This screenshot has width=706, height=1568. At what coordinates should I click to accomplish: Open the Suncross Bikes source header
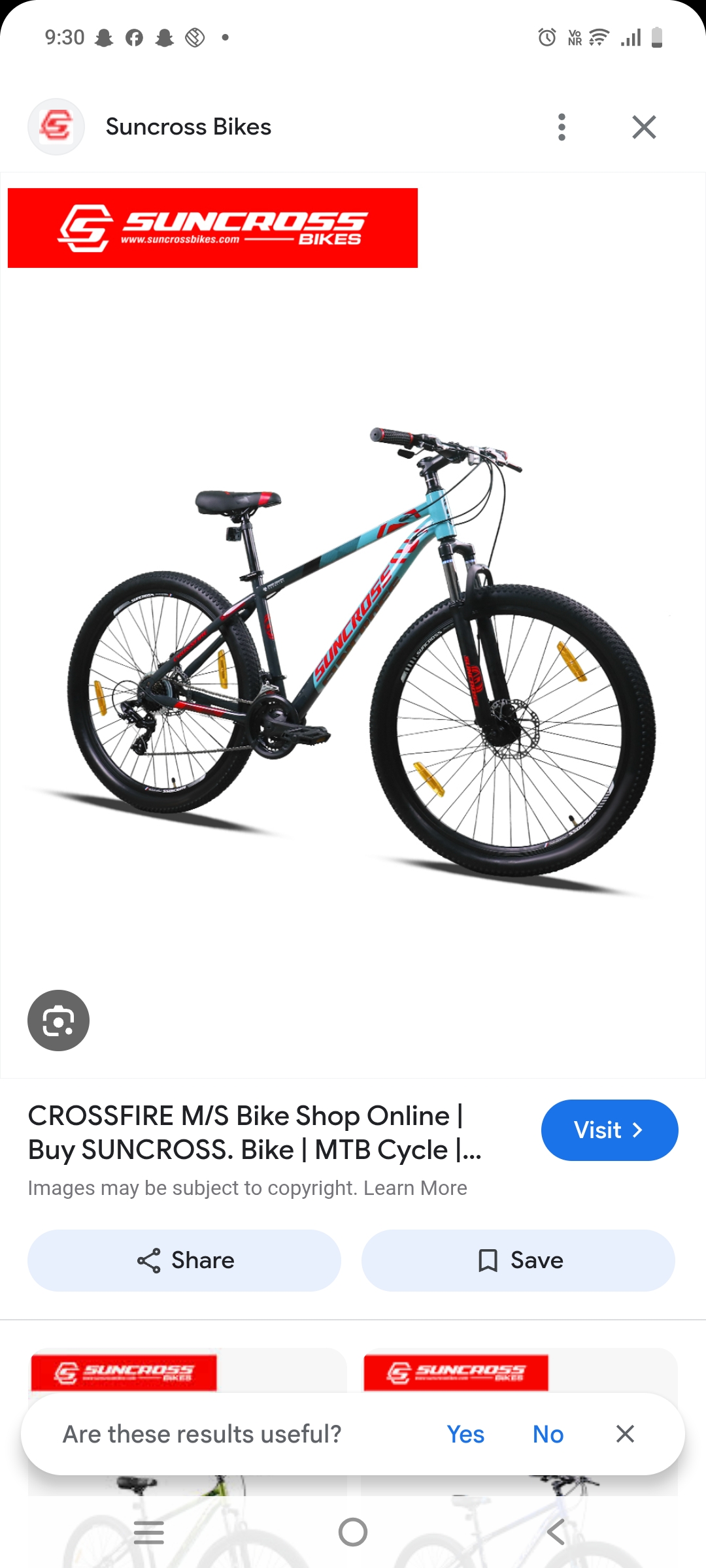pos(188,127)
